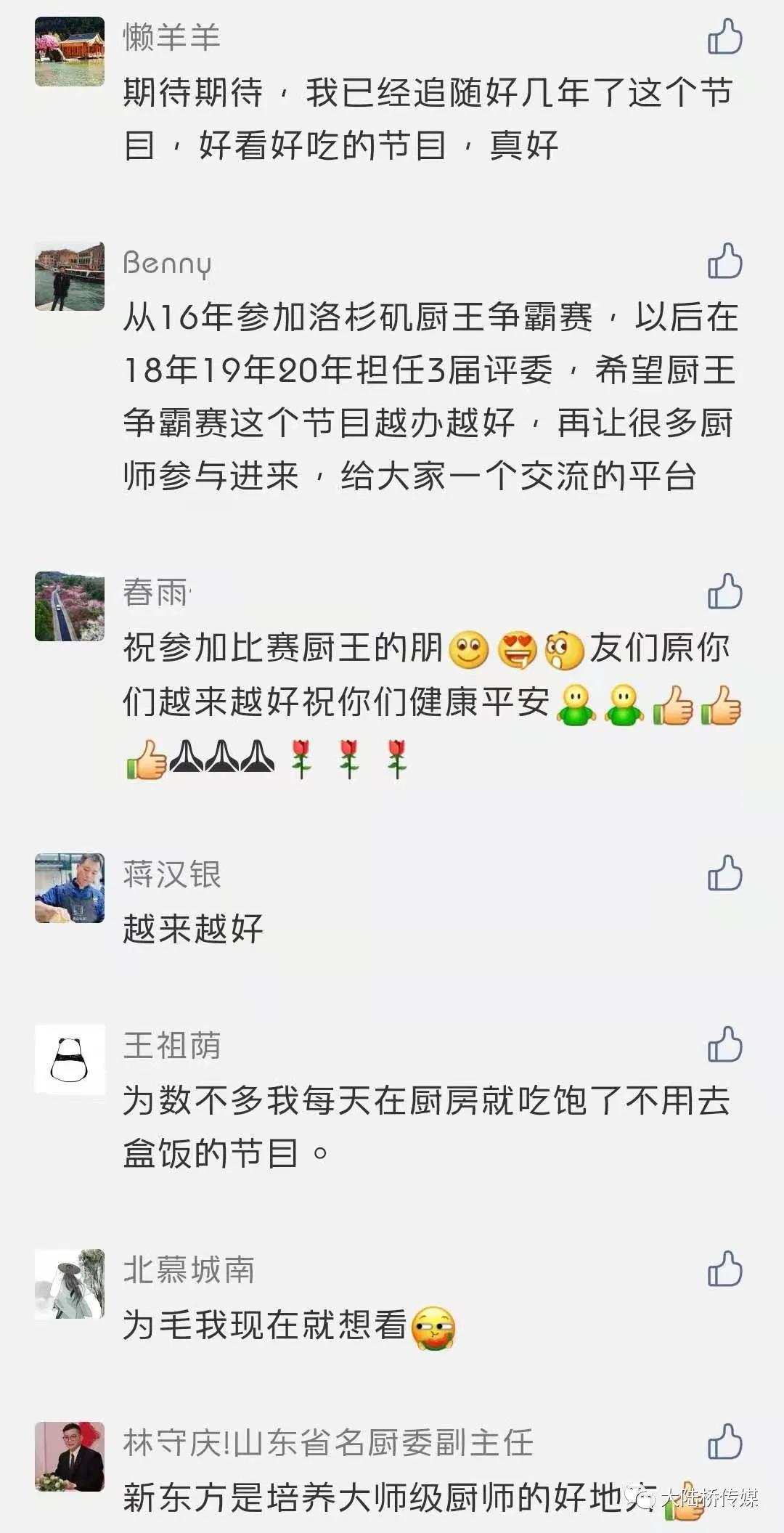Like the comment by 林守庆
The width and height of the screenshot is (784, 1533).
click(724, 1441)
